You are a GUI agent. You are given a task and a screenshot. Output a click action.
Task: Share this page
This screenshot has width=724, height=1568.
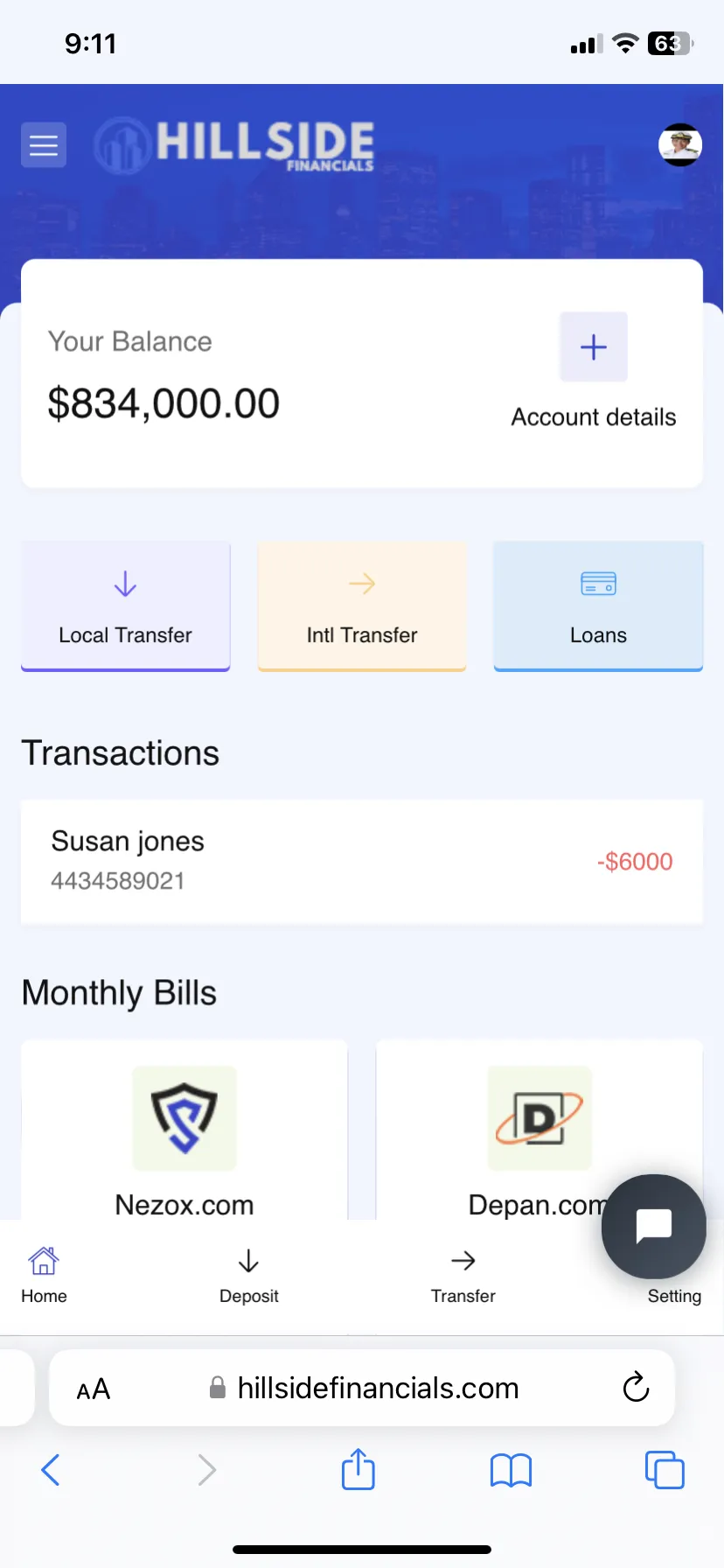coord(359,1468)
